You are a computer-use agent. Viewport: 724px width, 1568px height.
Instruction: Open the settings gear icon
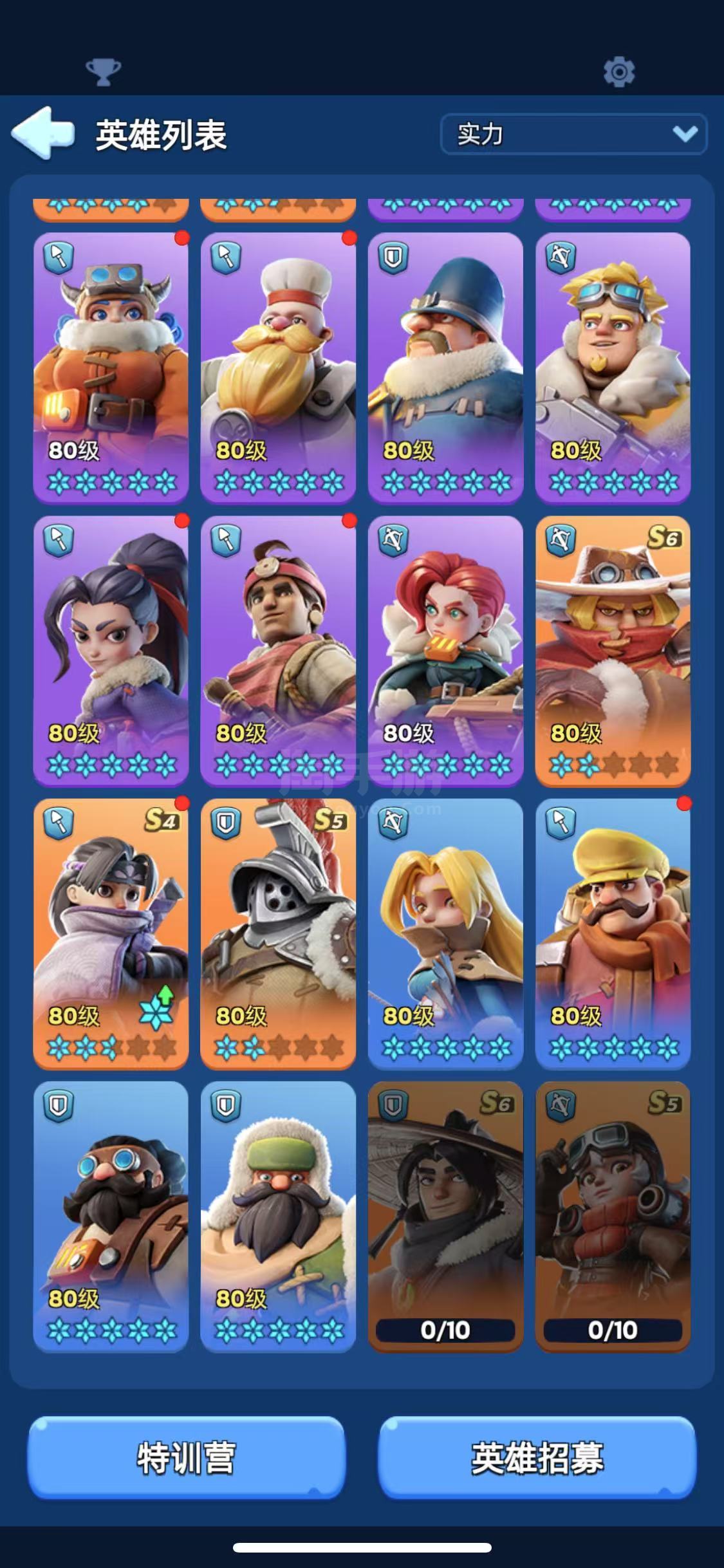pyautogui.click(x=619, y=71)
